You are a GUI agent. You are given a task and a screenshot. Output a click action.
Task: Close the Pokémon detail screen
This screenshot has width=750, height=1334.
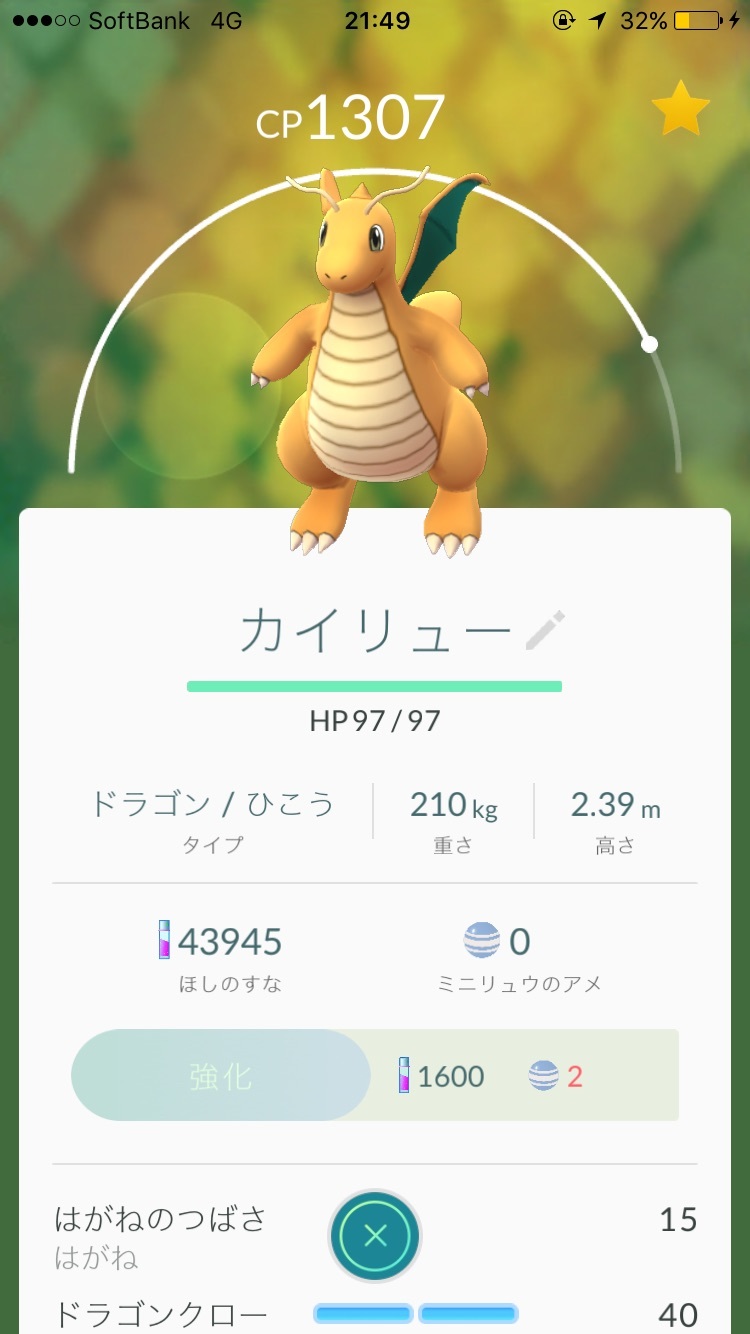[375, 1236]
